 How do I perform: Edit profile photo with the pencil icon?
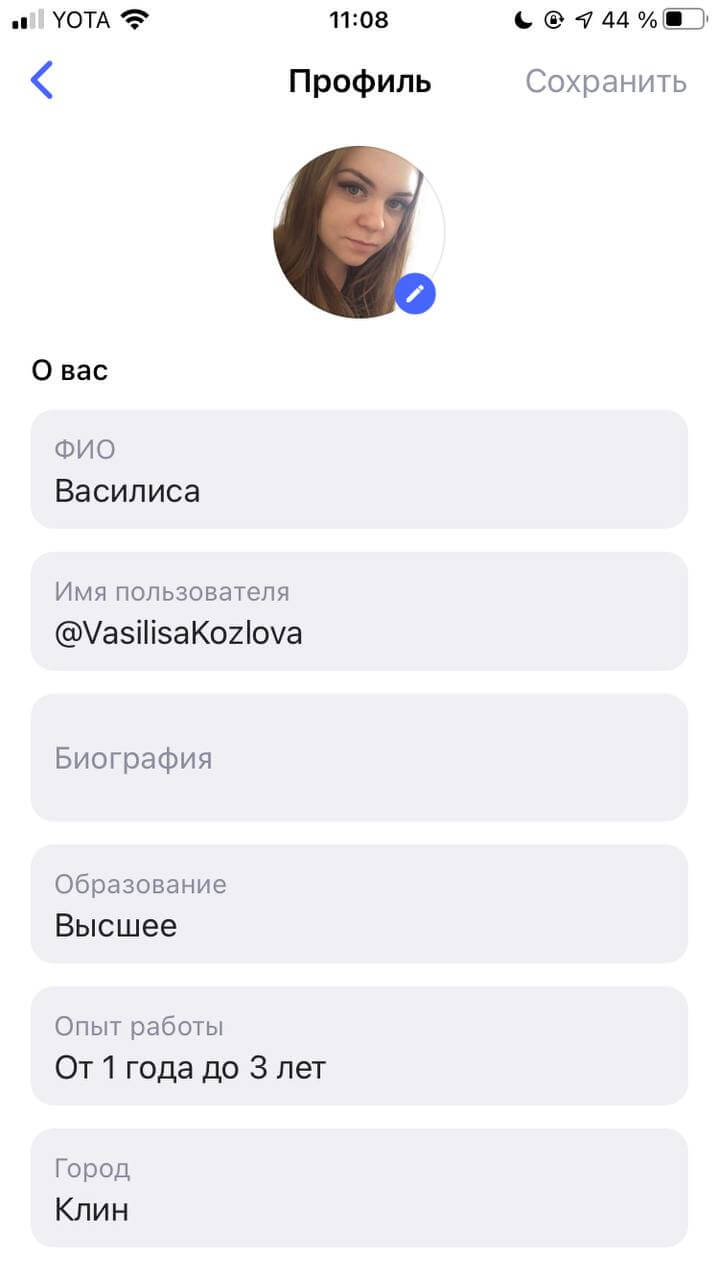[x=415, y=294]
